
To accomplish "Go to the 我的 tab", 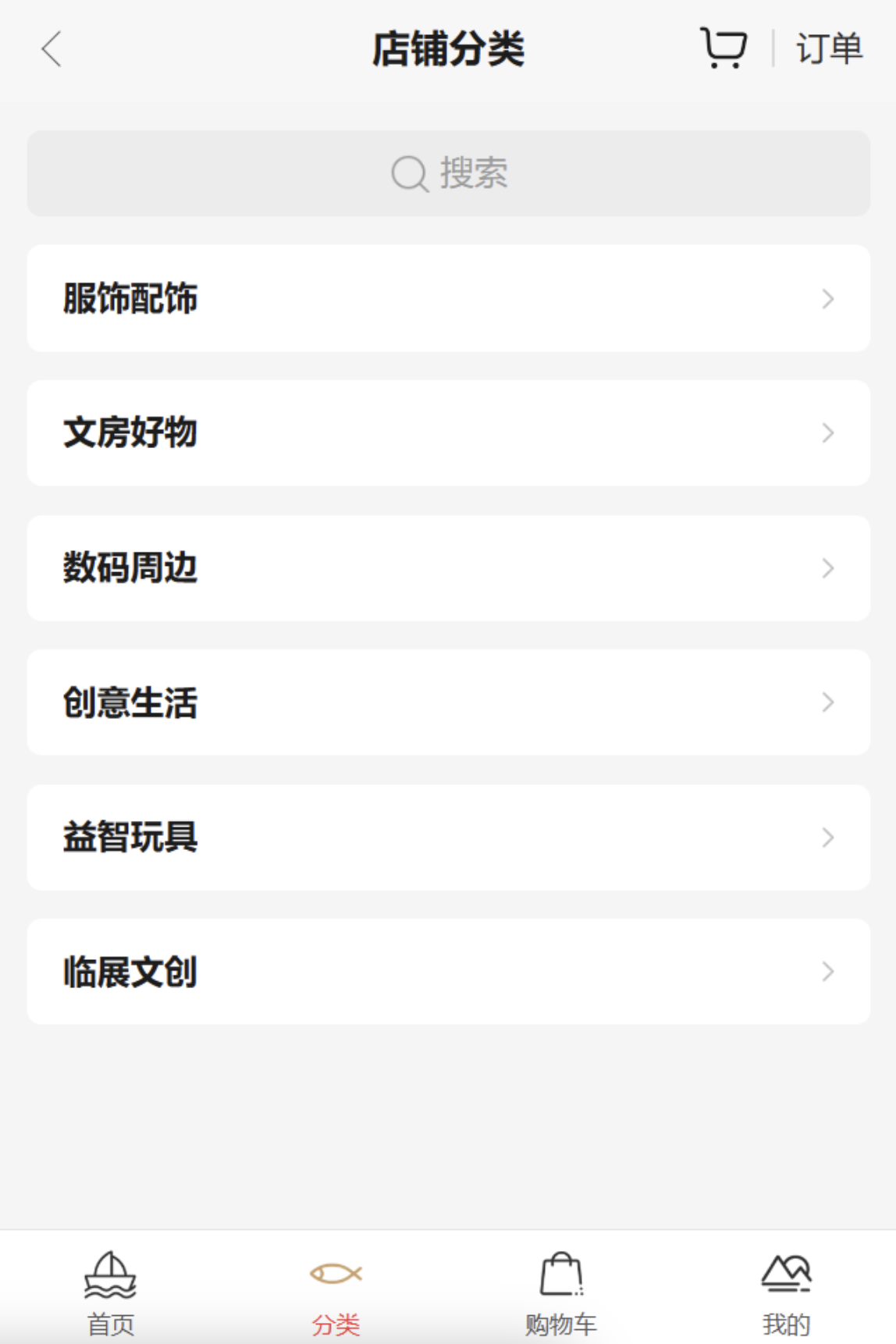I will coord(786,1290).
